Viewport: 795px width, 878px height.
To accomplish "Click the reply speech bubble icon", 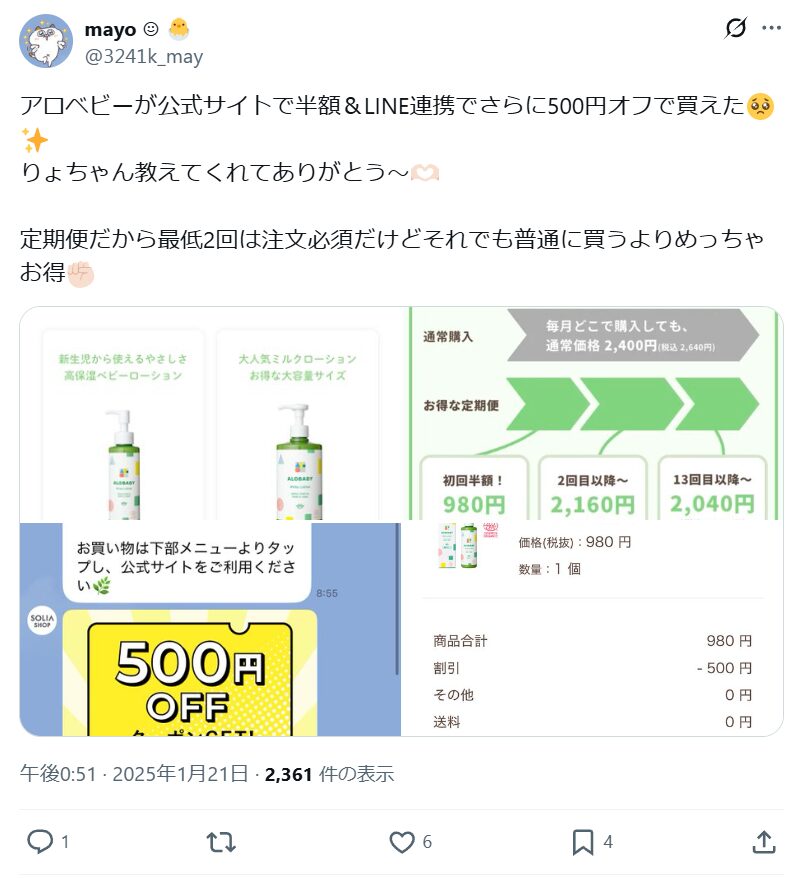I will coord(41,843).
